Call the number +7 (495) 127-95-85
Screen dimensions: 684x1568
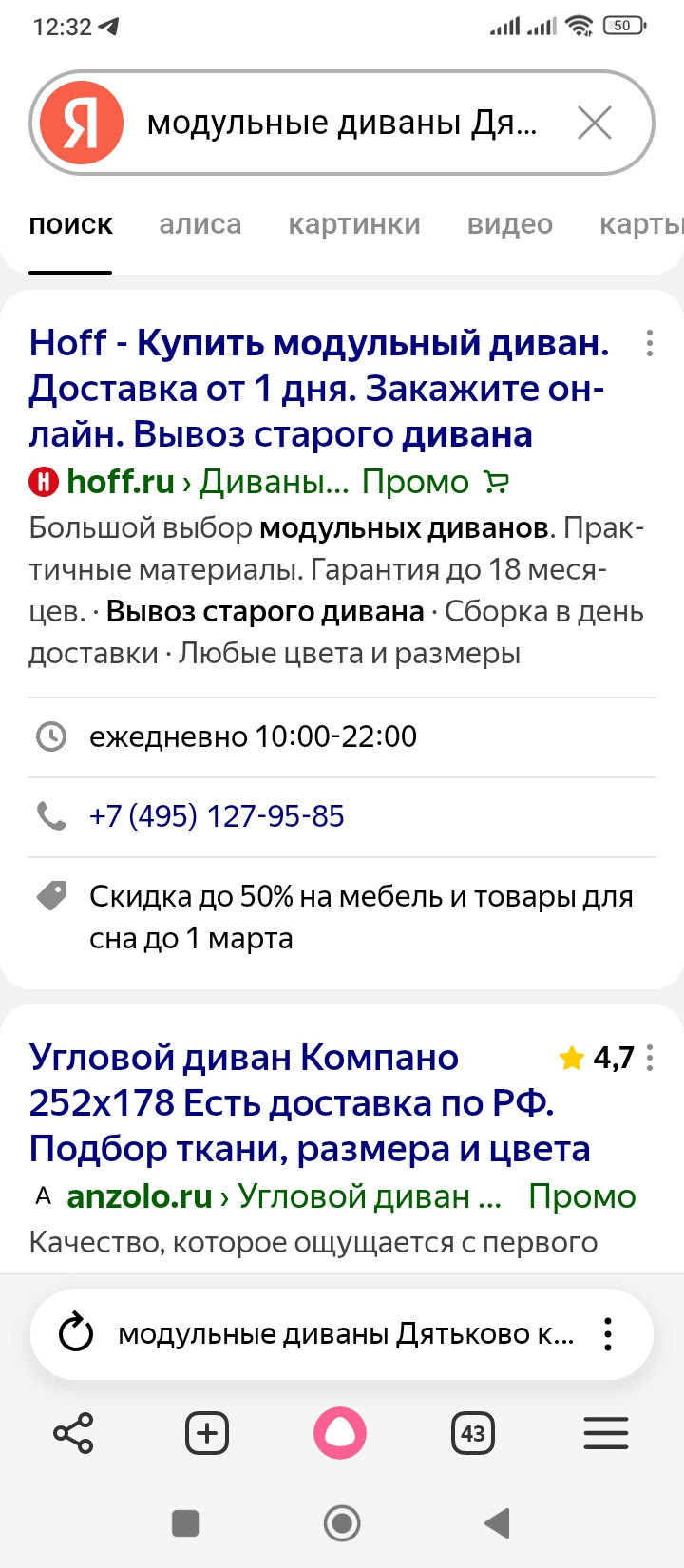[217, 816]
